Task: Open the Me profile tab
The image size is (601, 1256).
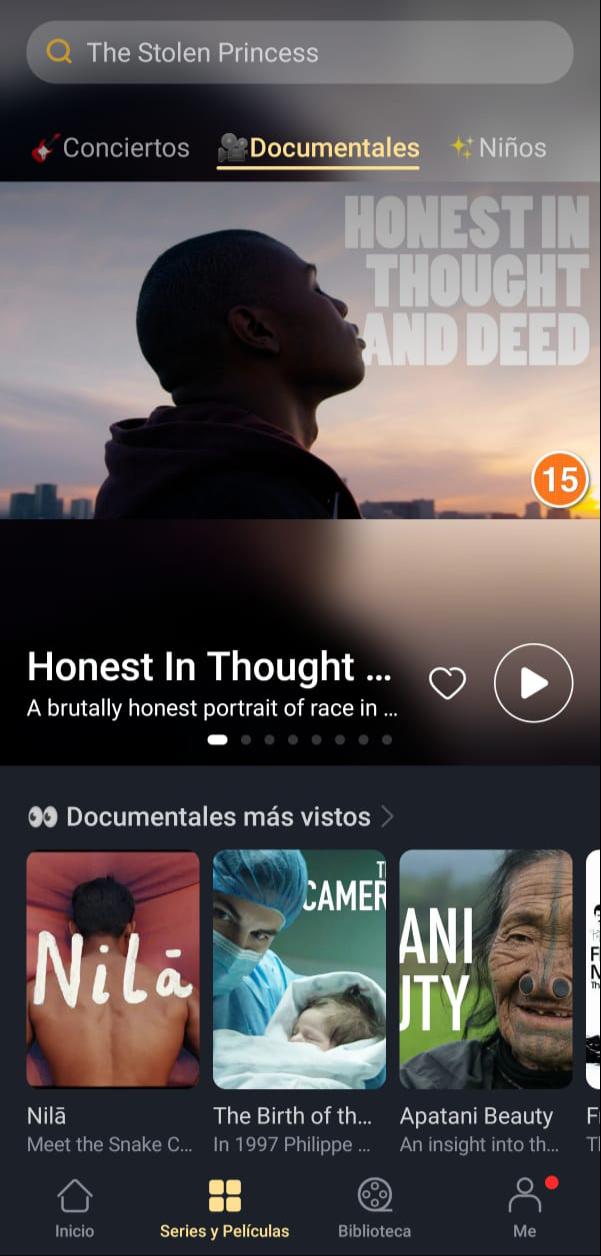Action: click(x=524, y=1208)
